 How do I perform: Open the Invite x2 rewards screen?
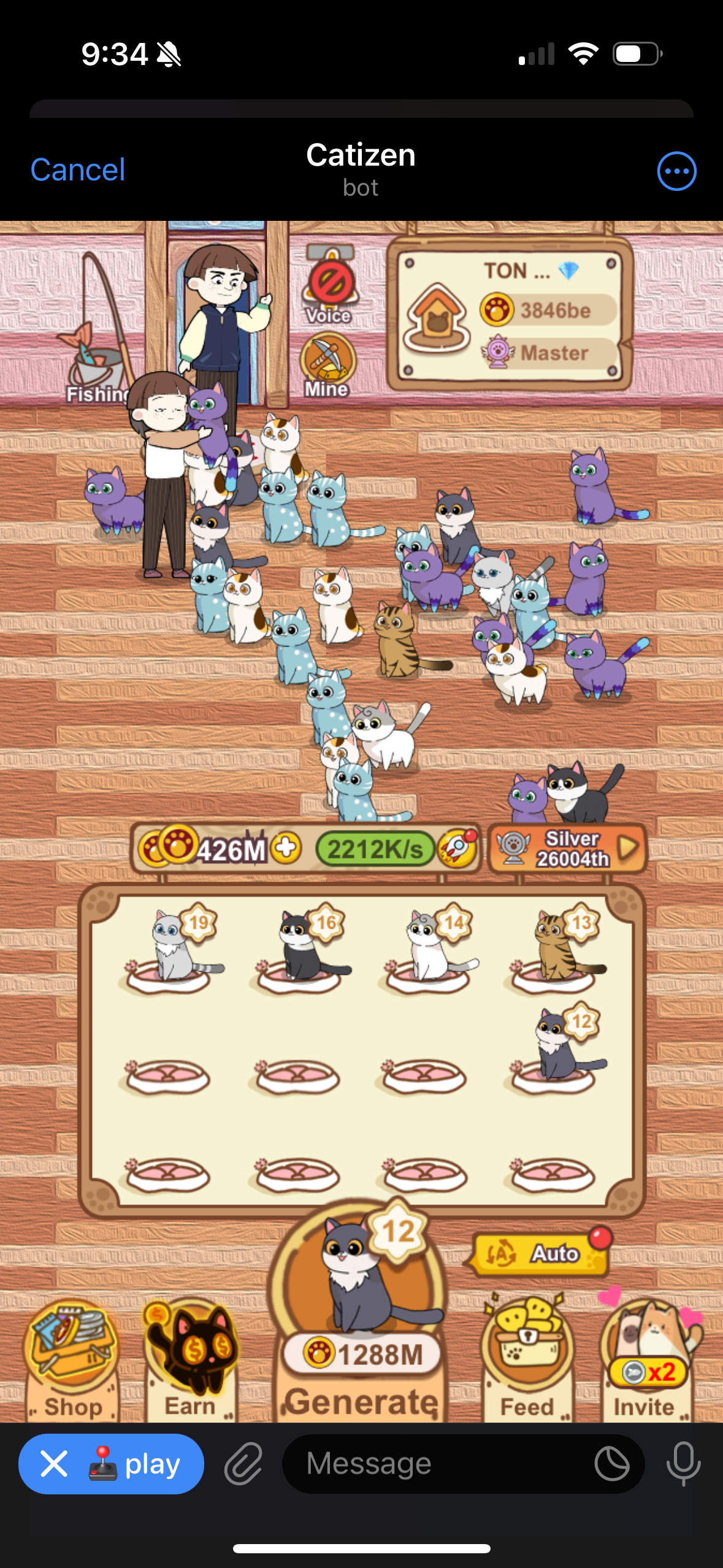pyautogui.click(x=646, y=1368)
